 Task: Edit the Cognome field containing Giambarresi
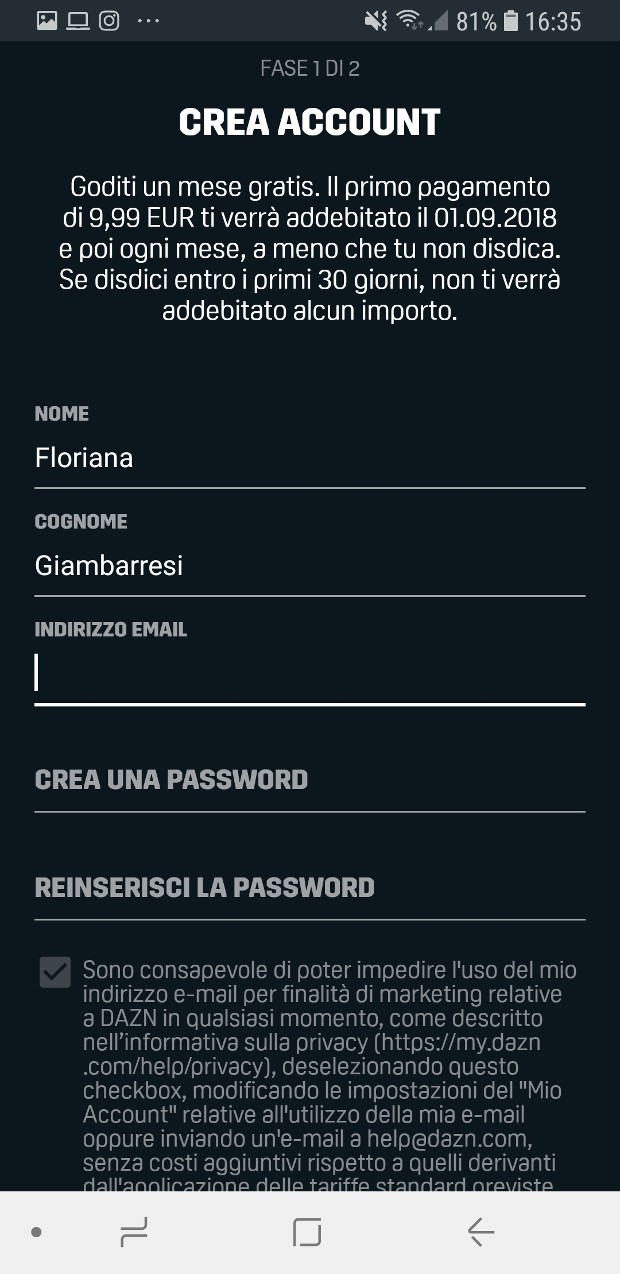[x=309, y=567]
